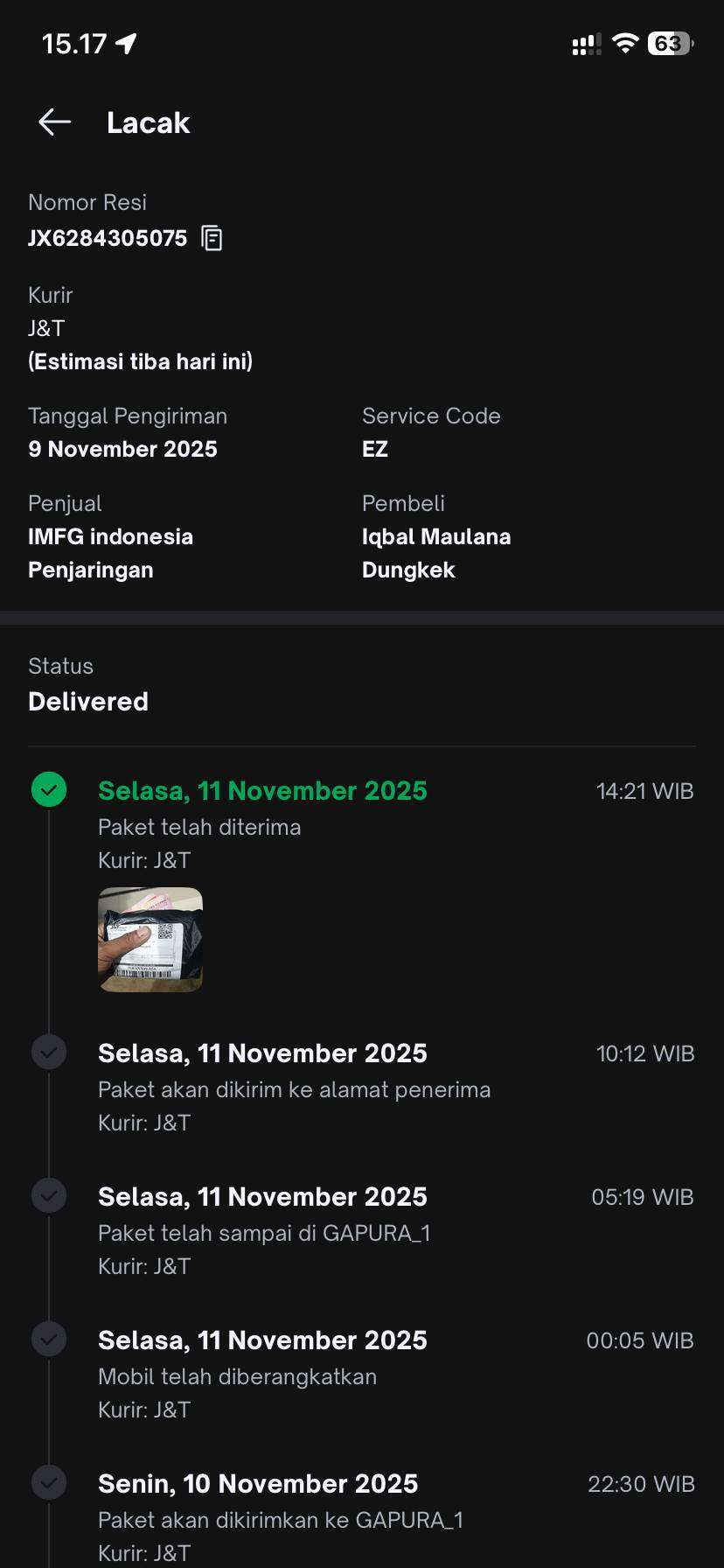Image resolution: width=724 pixels, height=1568 pixels.
Task: Click the green checkmark on the delivered step
Action: point(49,789)
